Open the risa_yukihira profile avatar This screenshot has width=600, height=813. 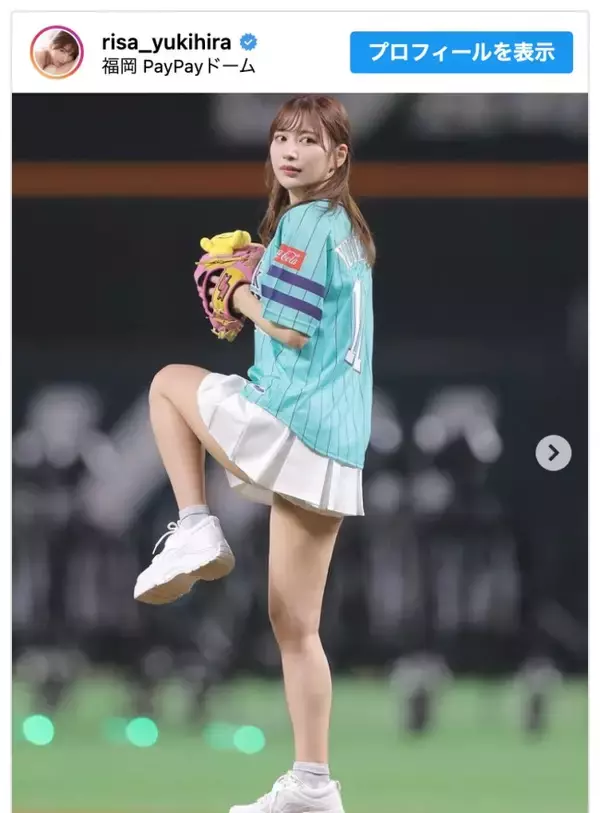click(56, 52)
